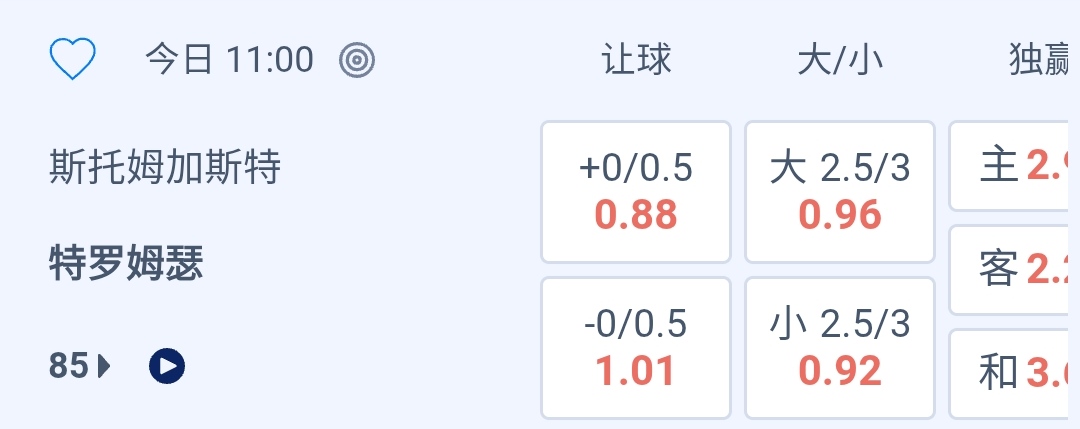Expand the 85 more markets arrow
Screen dimensions: 1080x429
(80, 367)
